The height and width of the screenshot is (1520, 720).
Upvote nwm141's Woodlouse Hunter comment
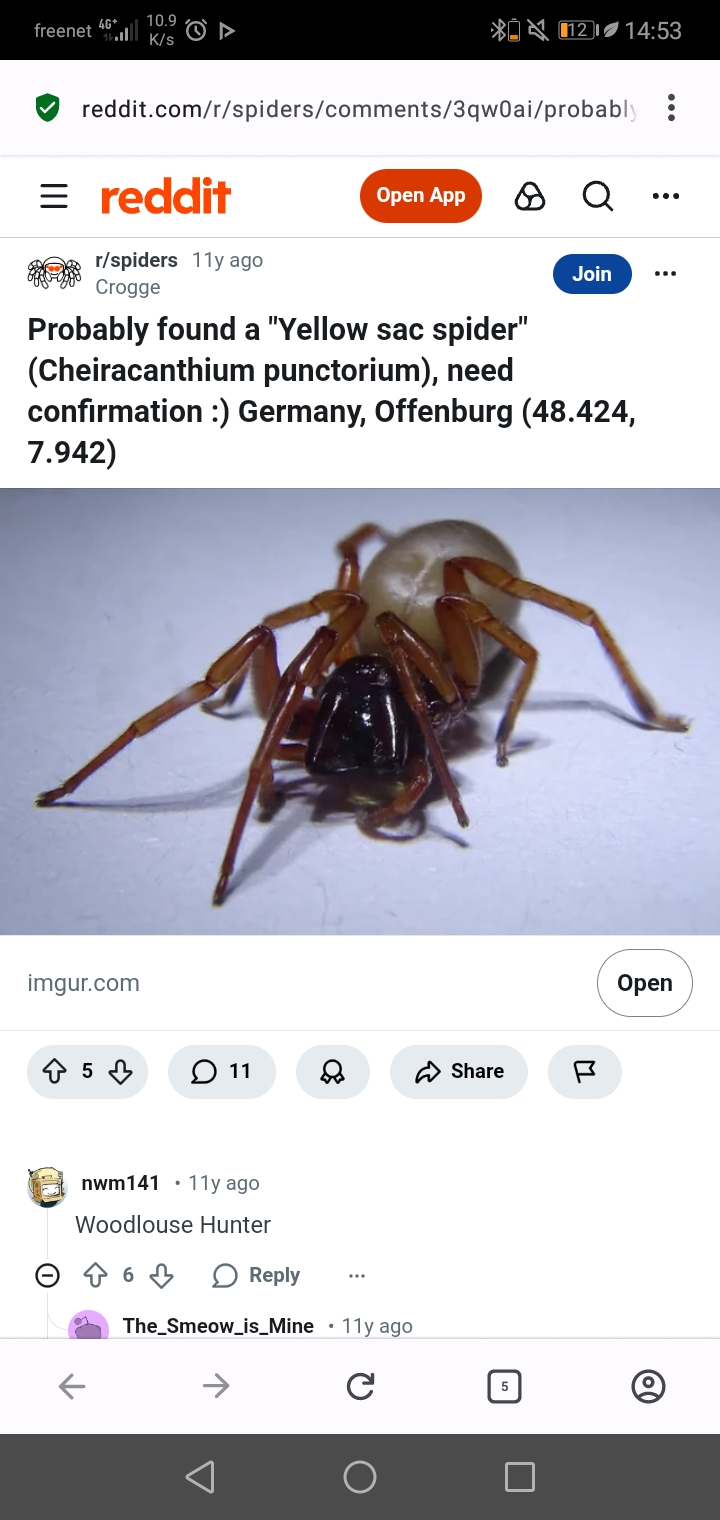[x=95, y=1275]
